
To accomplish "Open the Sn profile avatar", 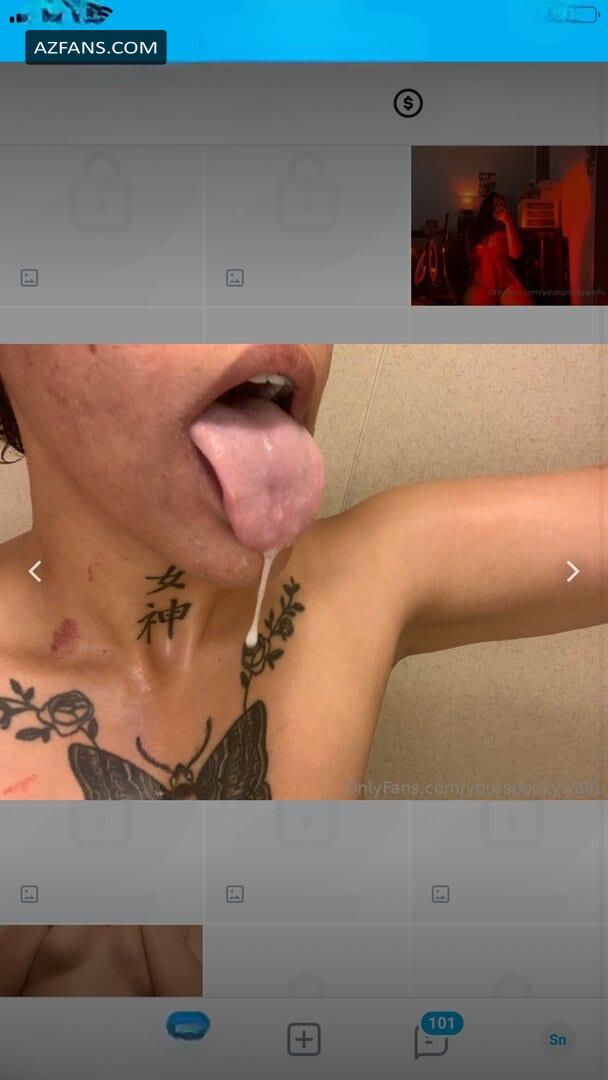I will pyautogui.click(x=558, y=1039).
